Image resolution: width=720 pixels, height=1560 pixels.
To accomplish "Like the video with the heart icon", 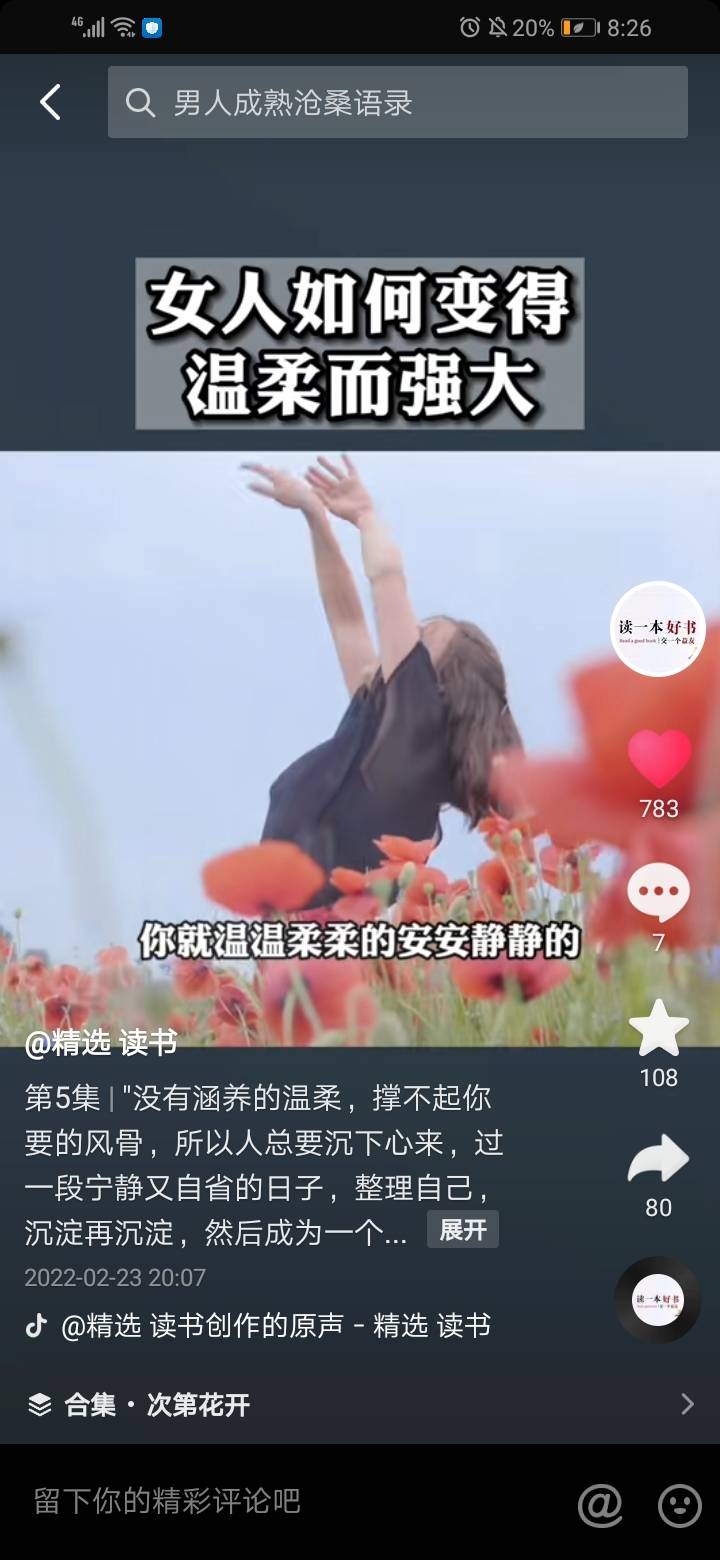I will point(657,762).
